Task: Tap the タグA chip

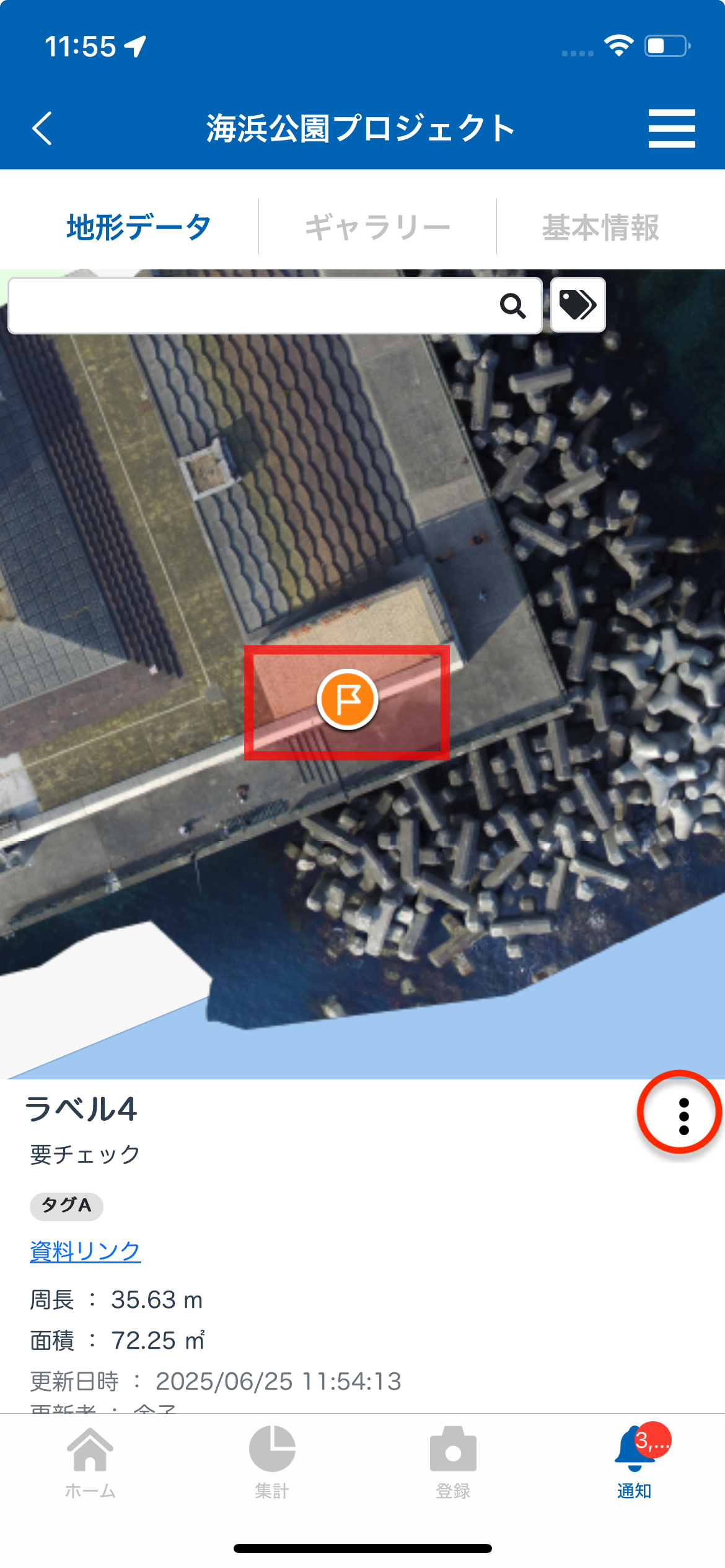Action: 66,1206
